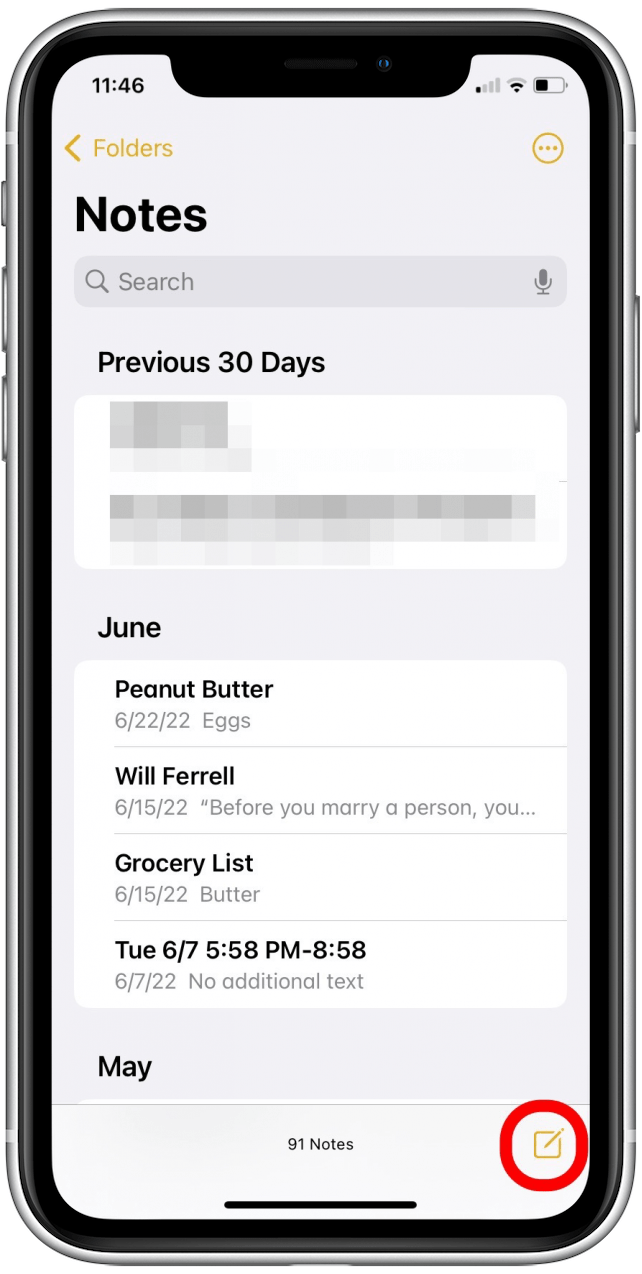Compose a new note

547,1143
